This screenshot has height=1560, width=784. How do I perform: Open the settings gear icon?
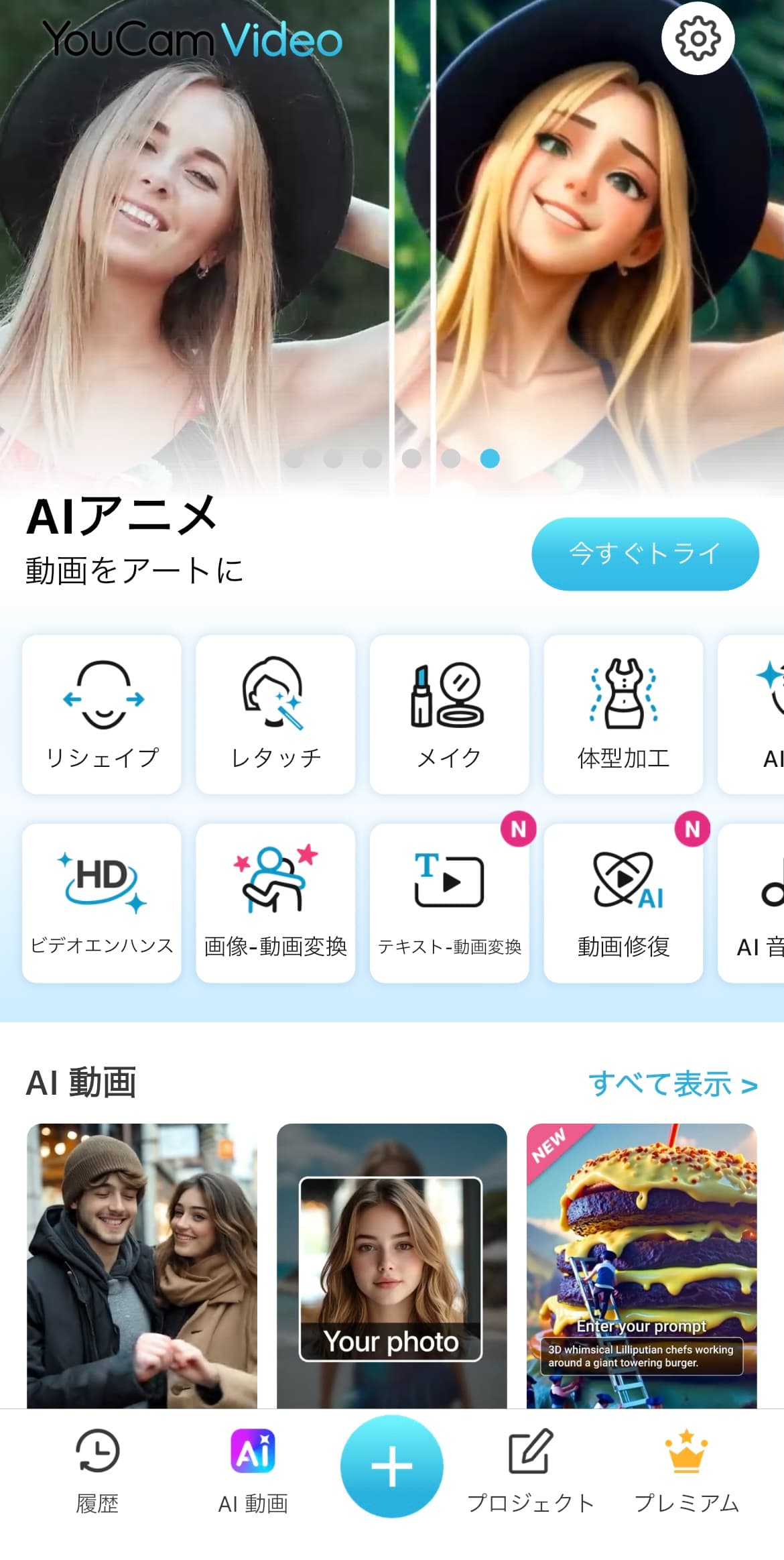698,38
